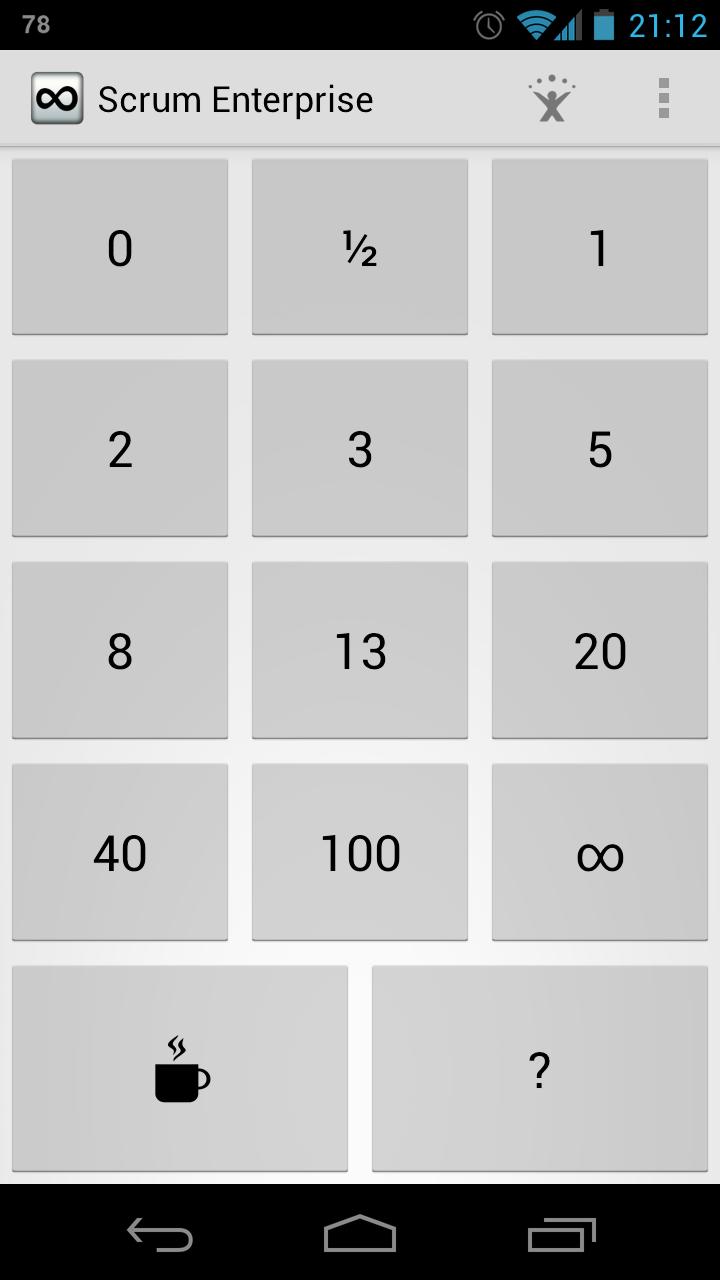Select the 20 card
The height and width of the screenshot is (1280, 720).
click(x=600, y=651)
